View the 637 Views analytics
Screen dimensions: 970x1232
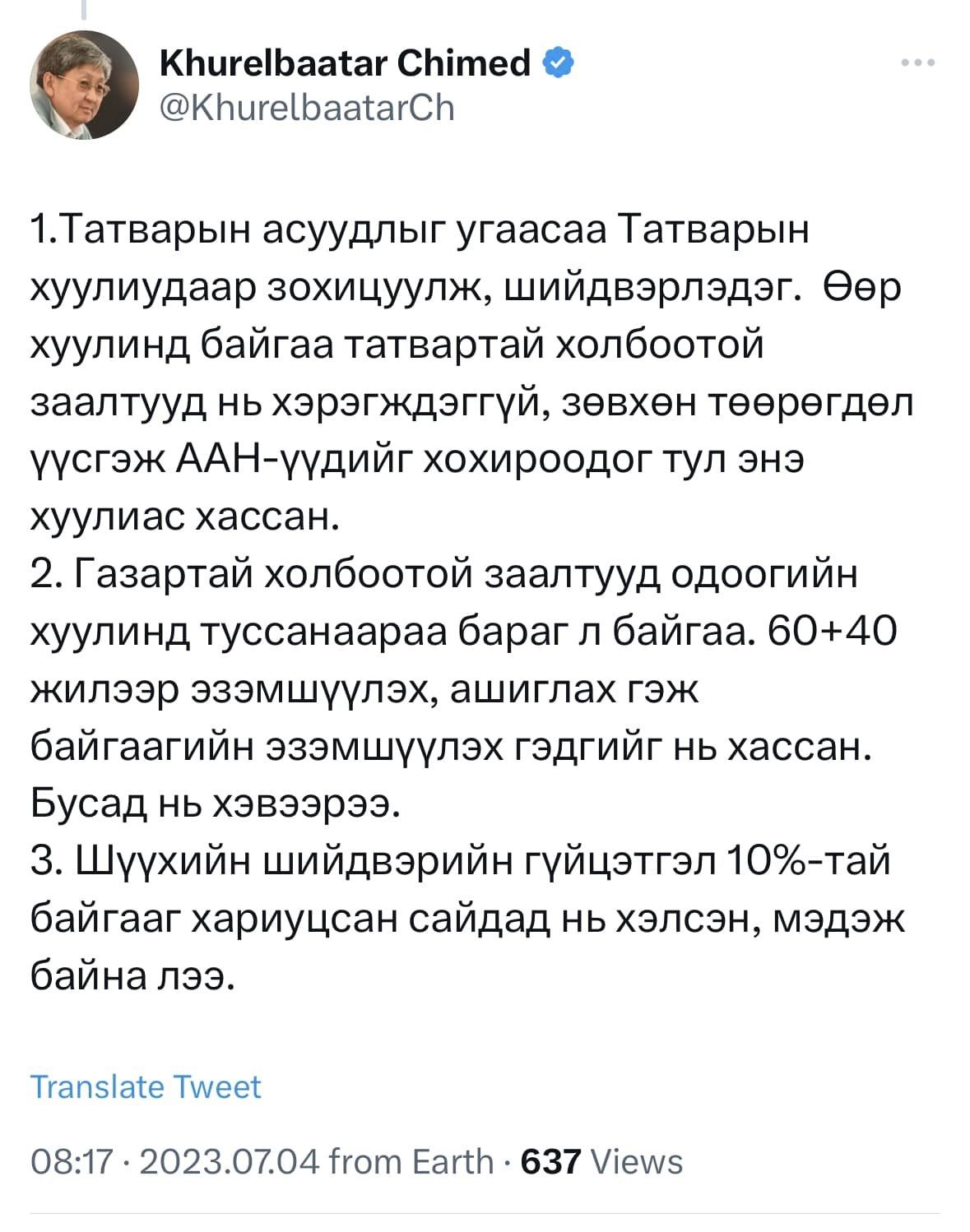point(602,1161)
